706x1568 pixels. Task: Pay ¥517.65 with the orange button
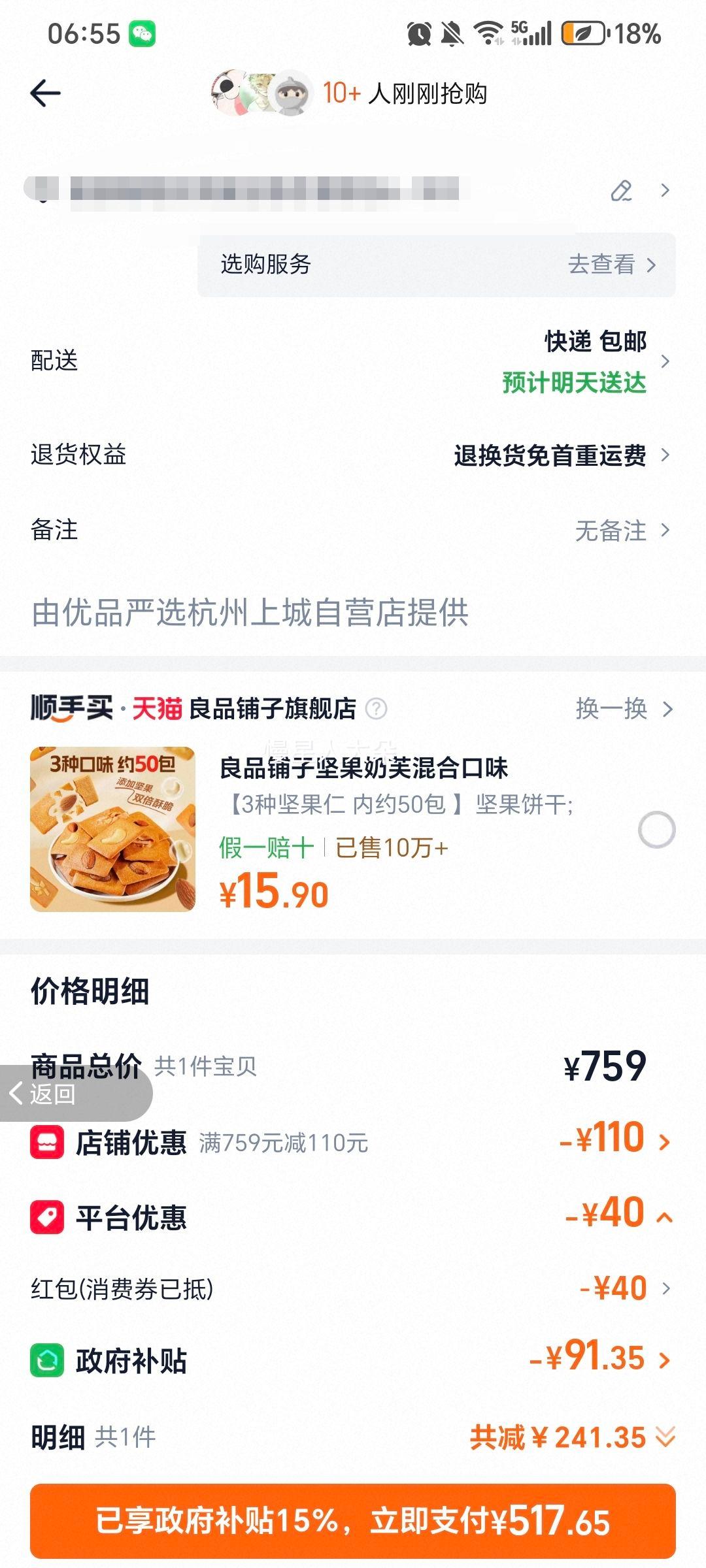coord(353,1521)
